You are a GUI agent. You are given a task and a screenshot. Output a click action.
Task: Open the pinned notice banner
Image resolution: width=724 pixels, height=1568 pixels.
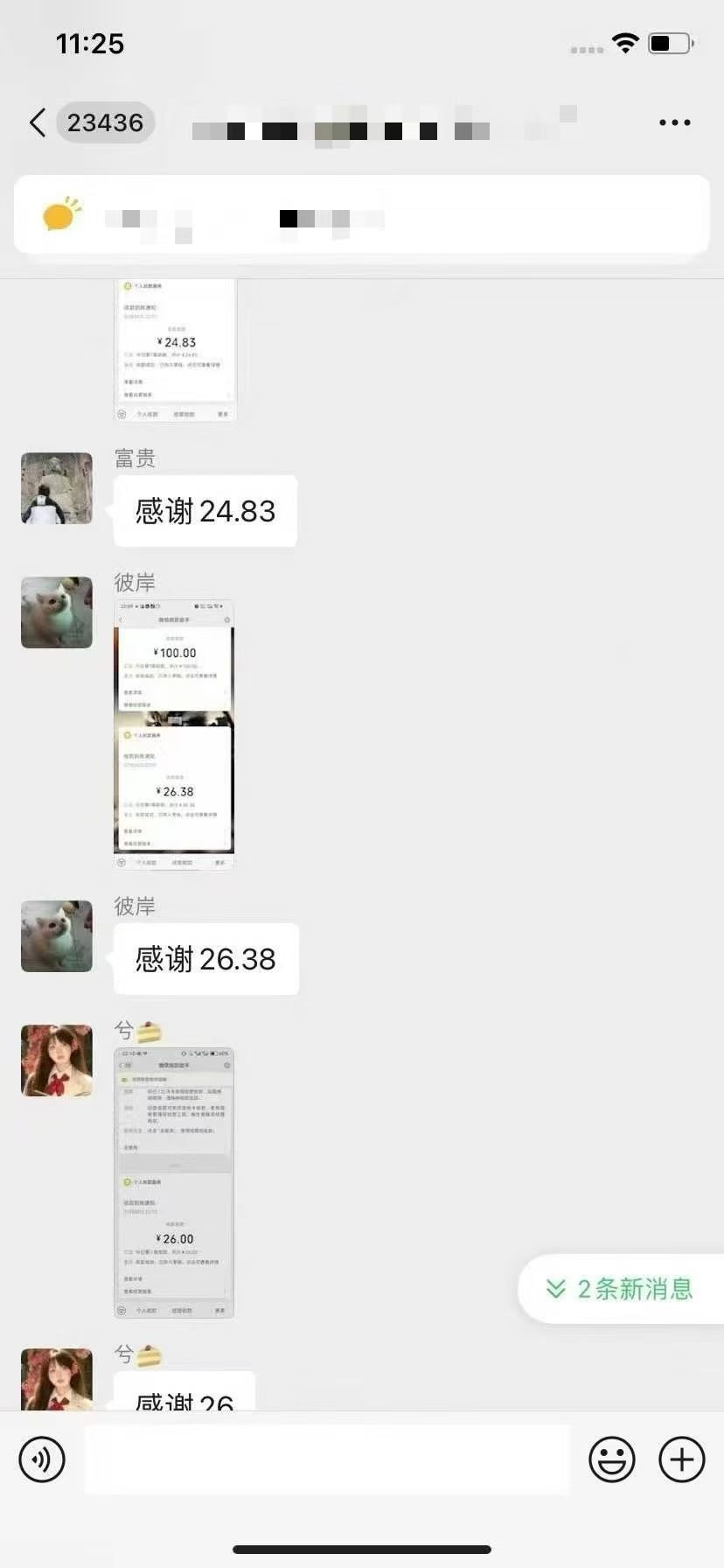[361, 216]
